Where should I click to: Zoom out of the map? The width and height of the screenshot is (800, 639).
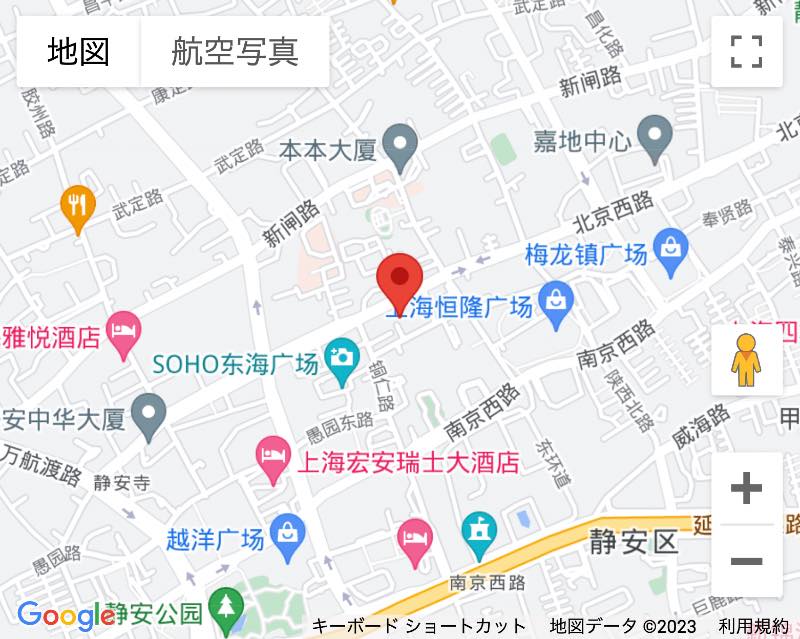coord(746,561)
